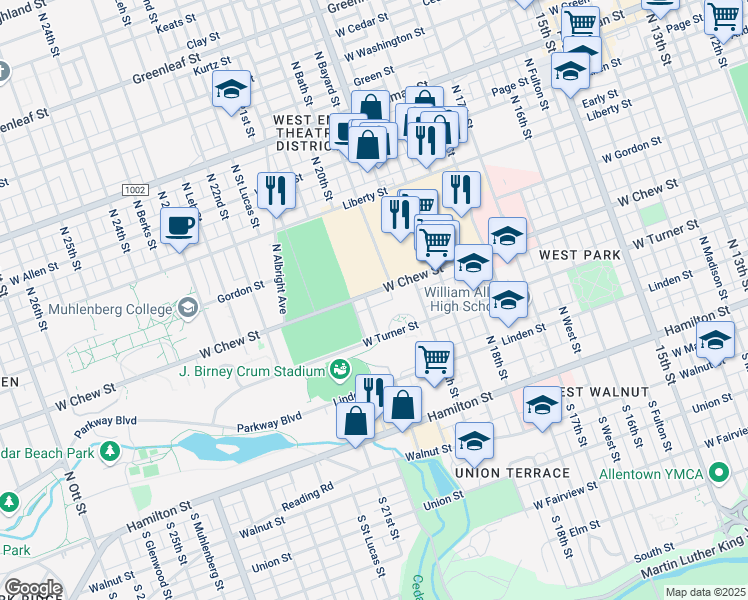
Task: Open the school marker above Union Terrace
Action: [x=474, y=440]
